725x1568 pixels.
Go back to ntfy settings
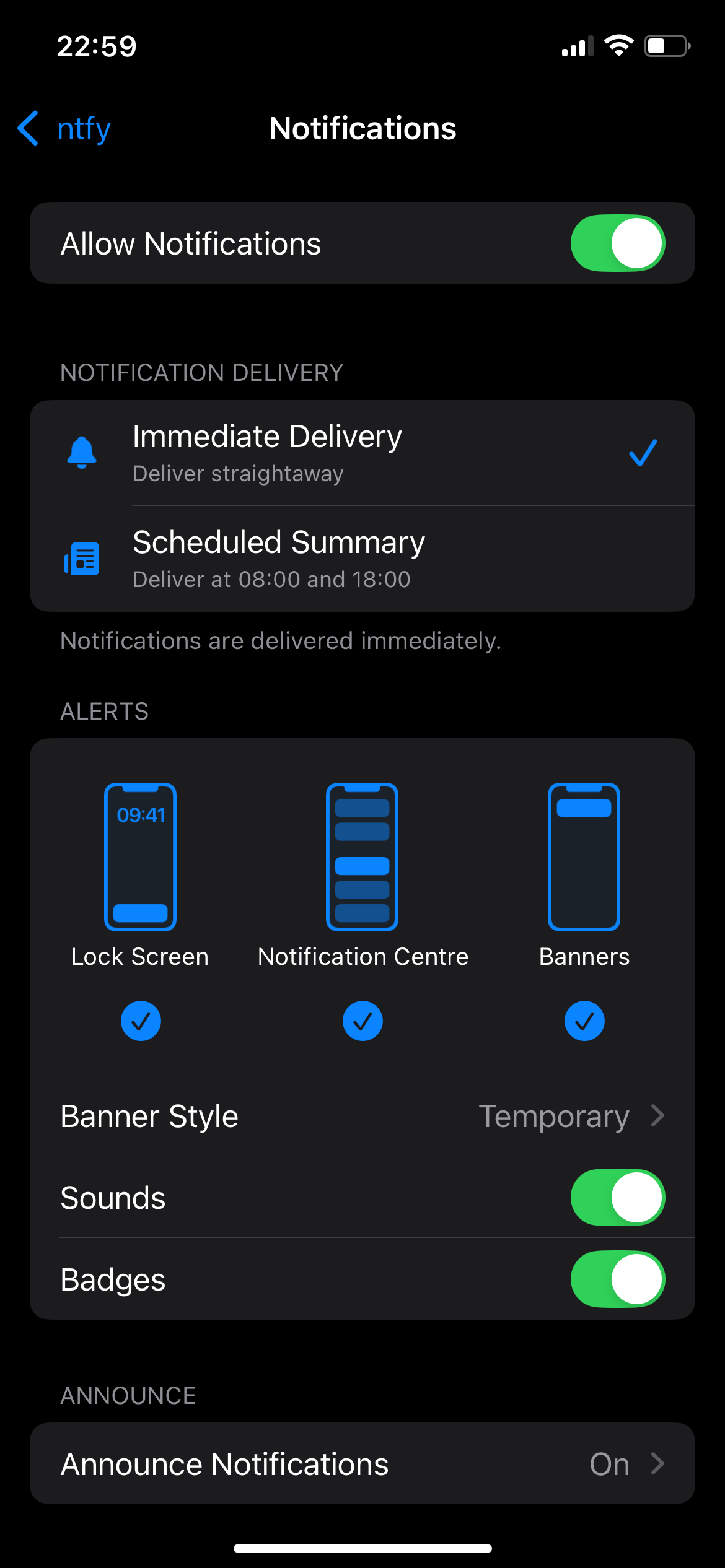point(65,129)
